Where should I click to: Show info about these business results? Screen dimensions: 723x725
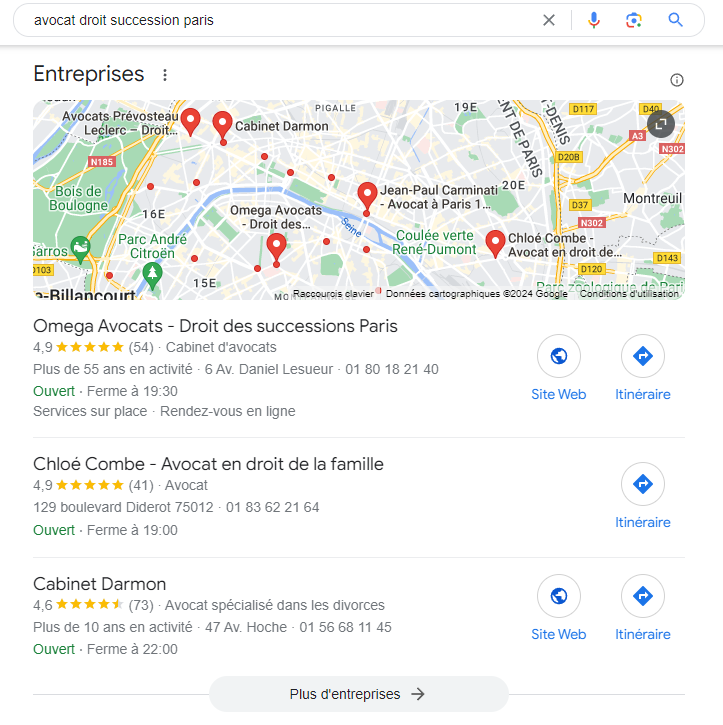coord(677,80)
